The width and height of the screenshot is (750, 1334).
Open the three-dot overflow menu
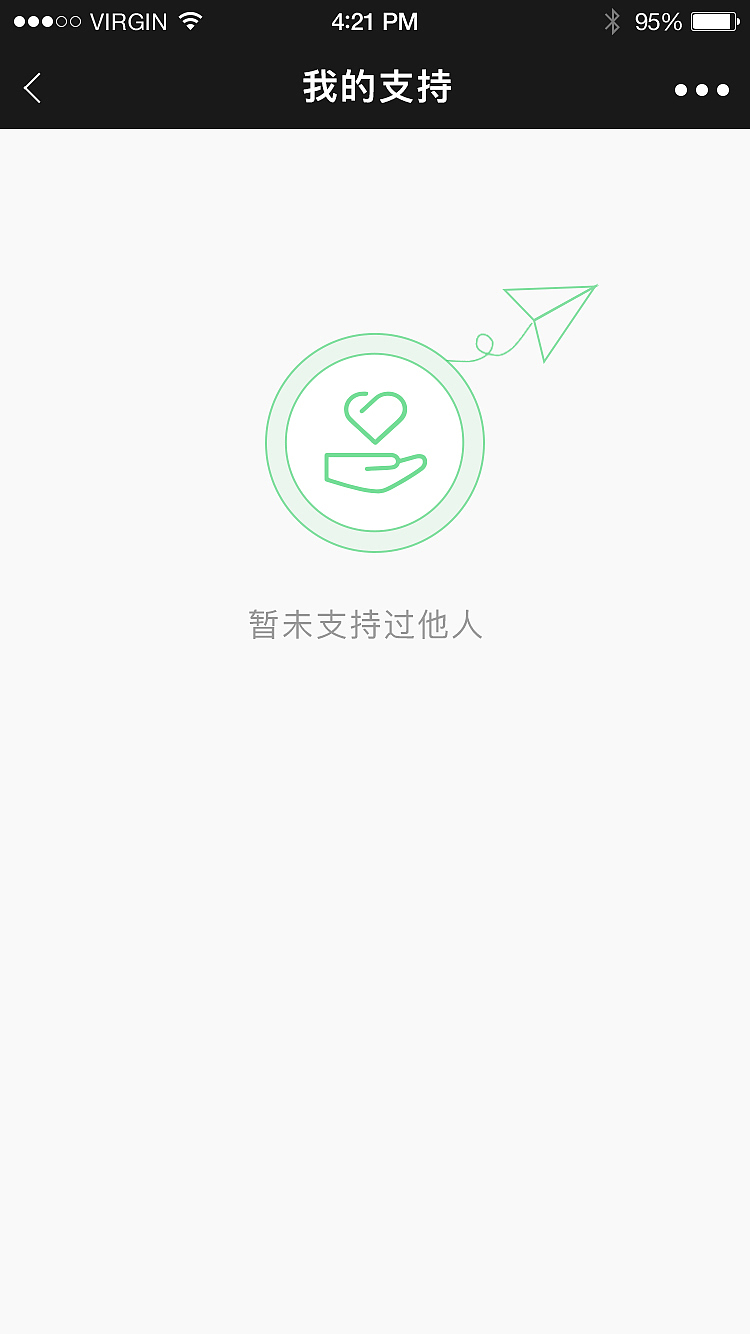pyautogui.click(x=701, y=90)
